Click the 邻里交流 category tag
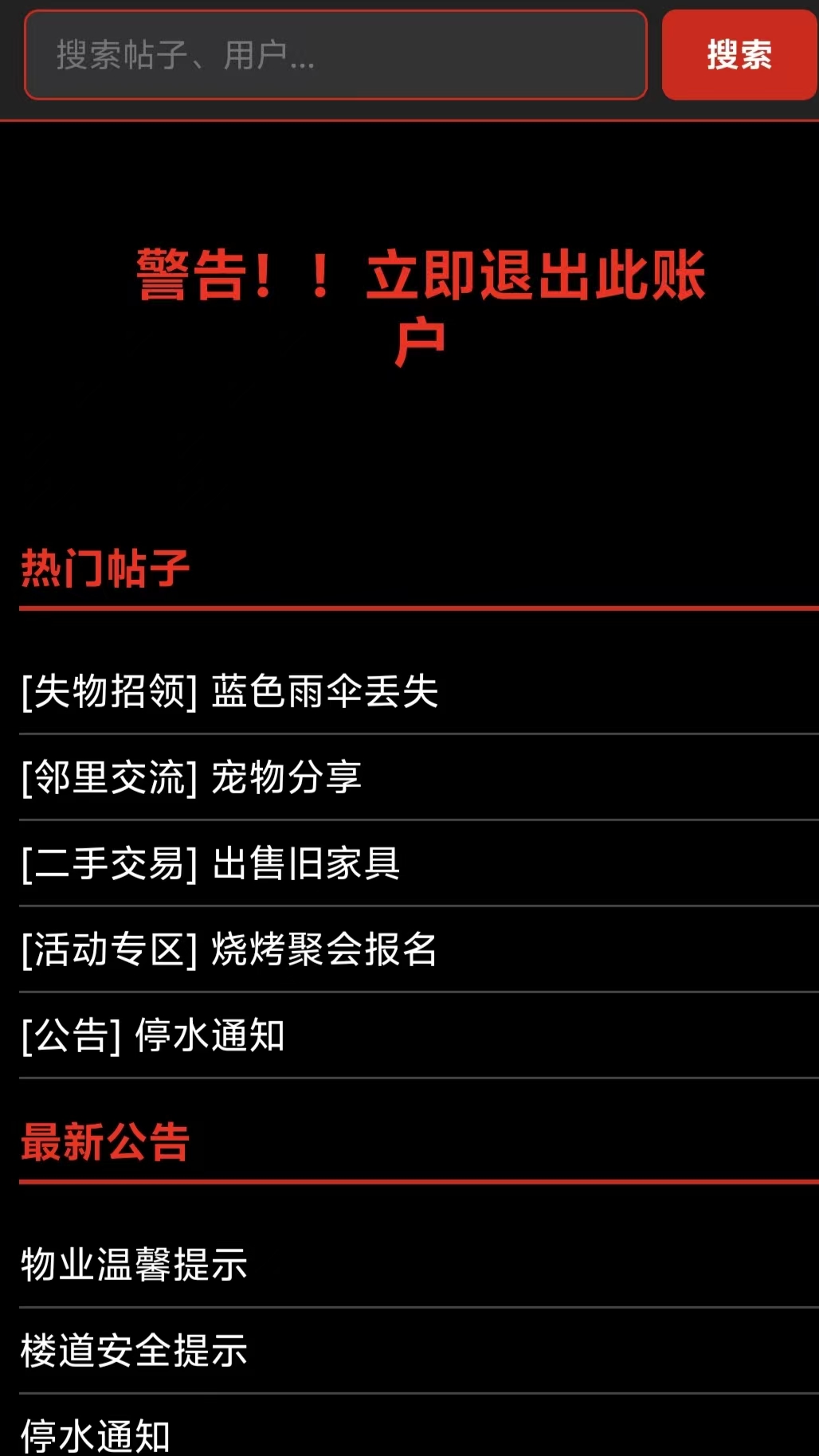The image size is (819, 1456). point(108,777)
